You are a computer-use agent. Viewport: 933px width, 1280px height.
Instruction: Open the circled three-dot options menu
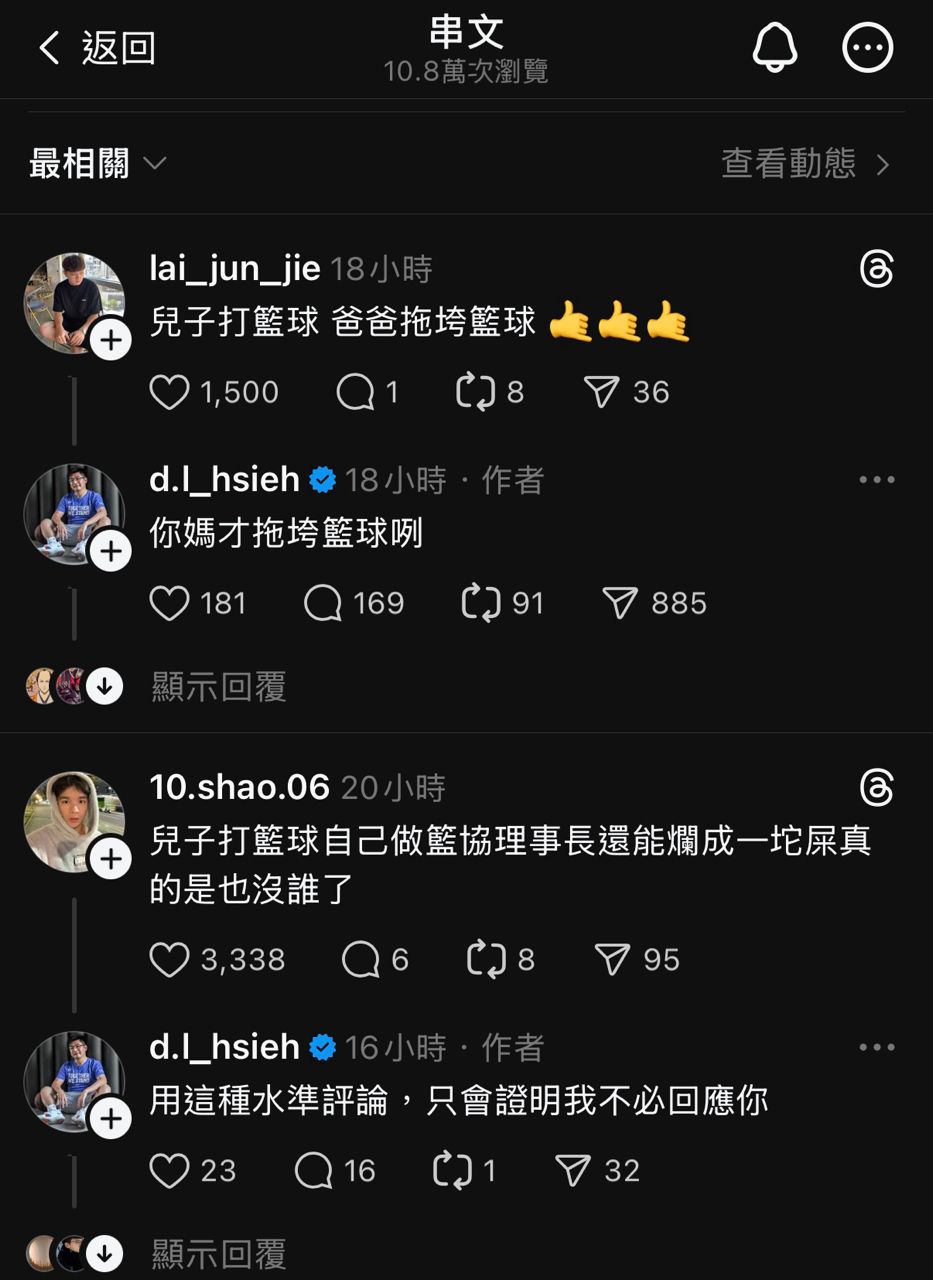click(867, 48)
